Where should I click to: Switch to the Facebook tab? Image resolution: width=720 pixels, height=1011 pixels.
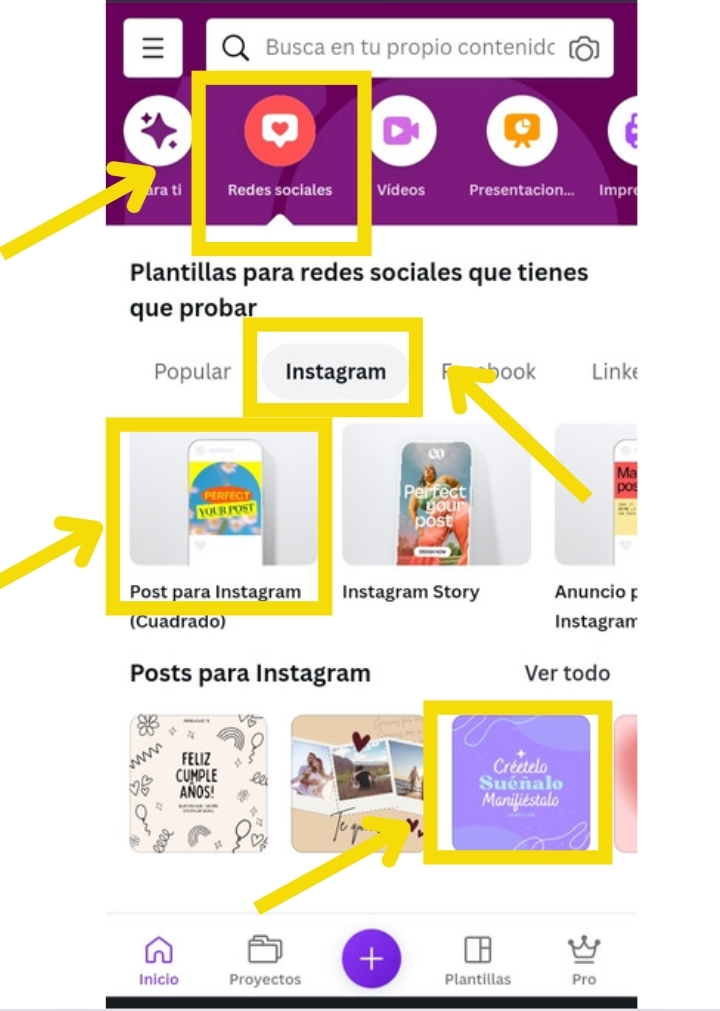click(x=489, y=372)
